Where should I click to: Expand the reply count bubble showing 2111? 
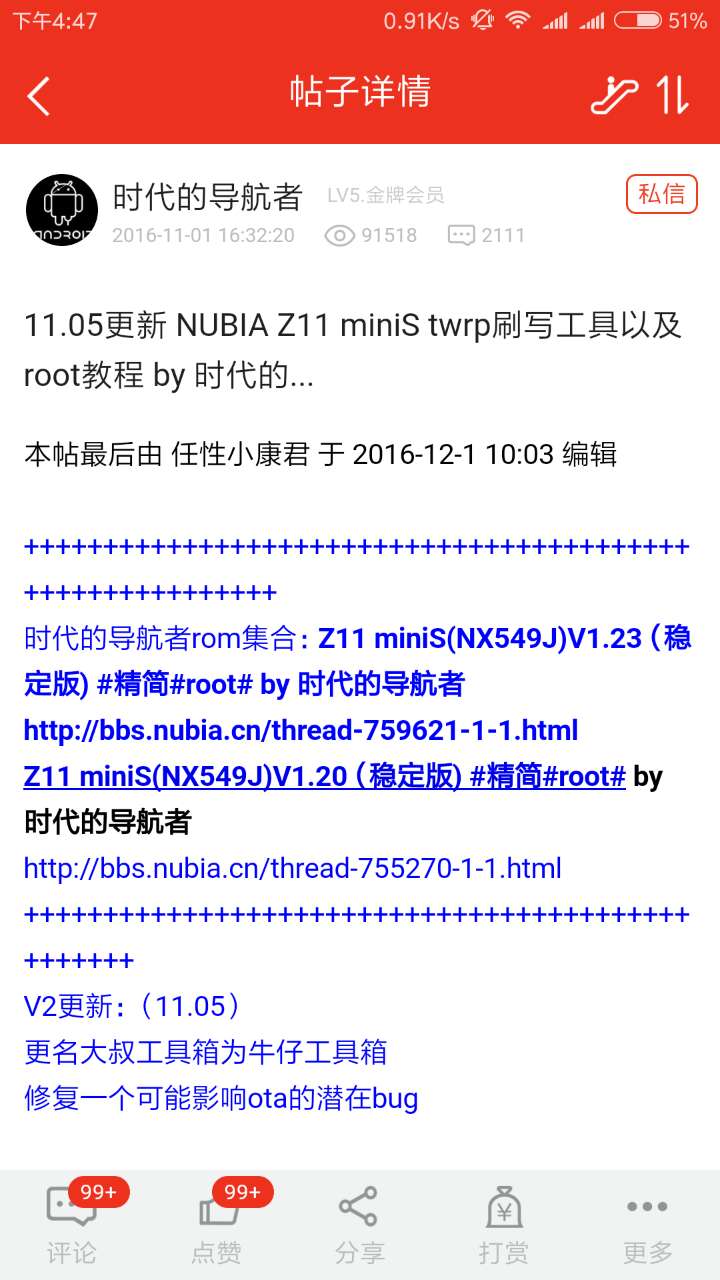[x=487, y=236]
